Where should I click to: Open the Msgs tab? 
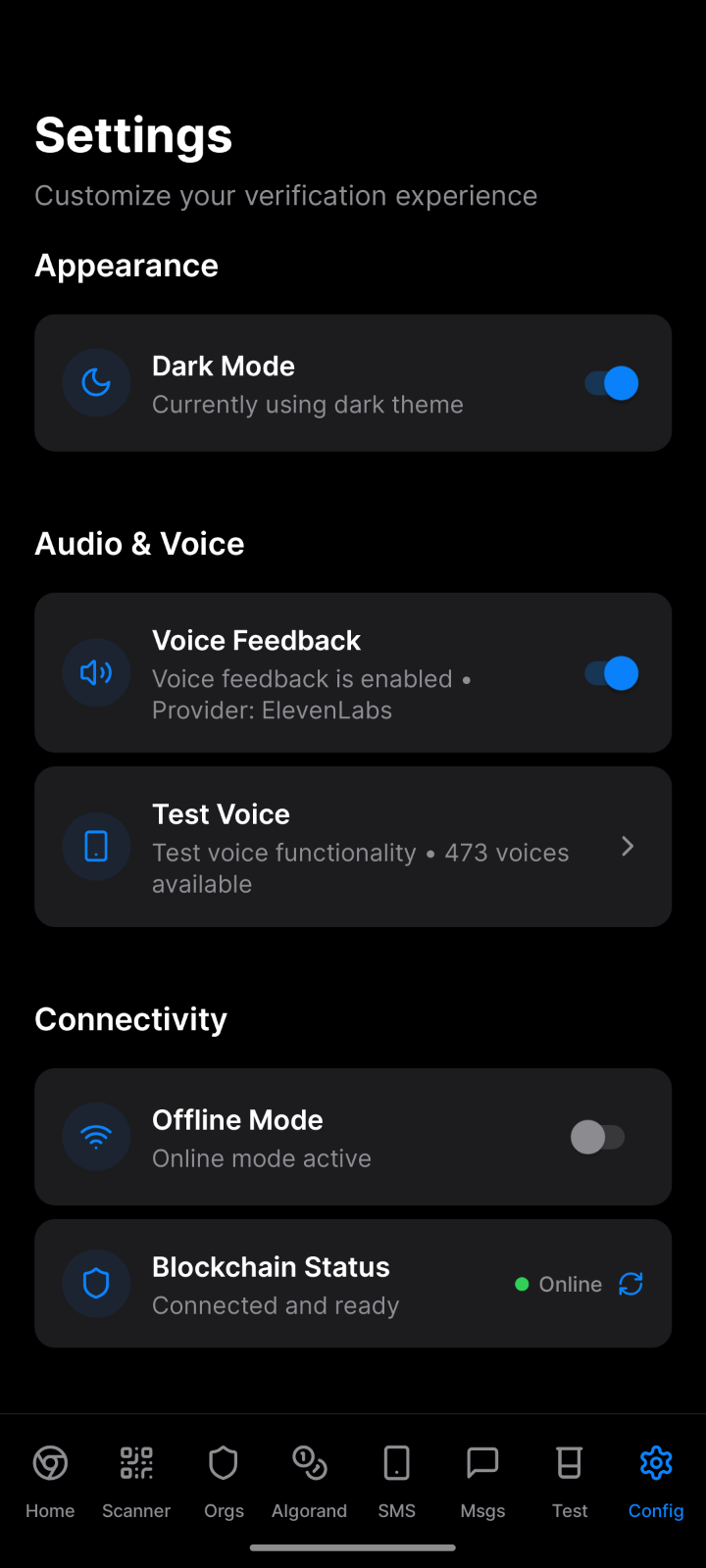coord(483,1482)
